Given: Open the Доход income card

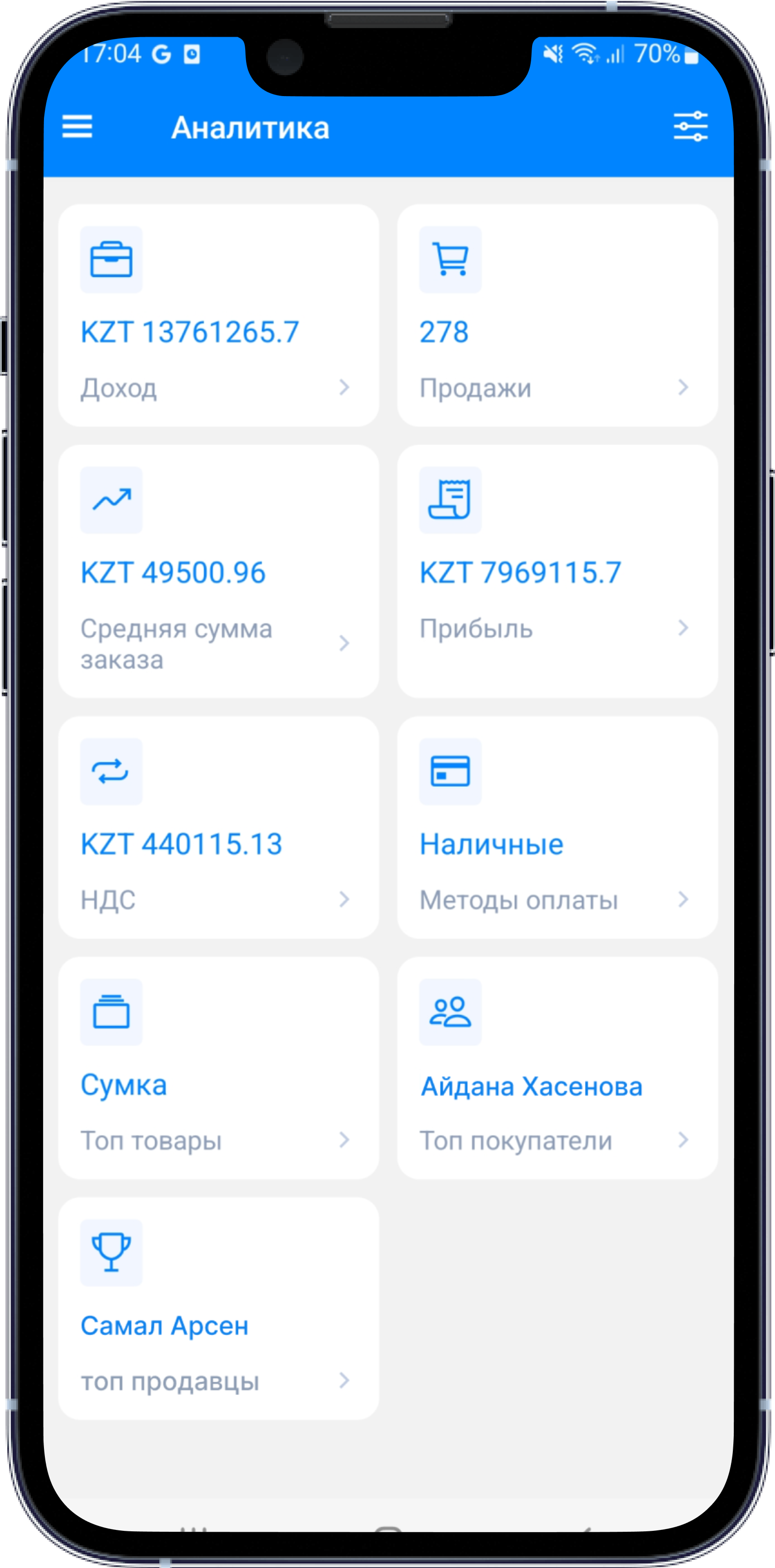Looking at the screenshot, I should 218,315.
